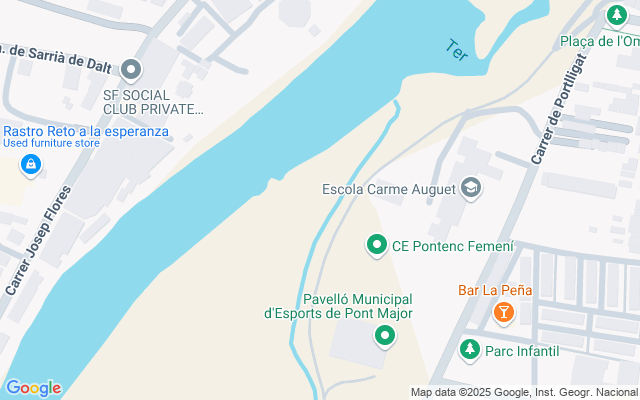The image size is (640, 400).
Task: Open the CE Pontenc Femení marker
Action: [x=376, y=244]
